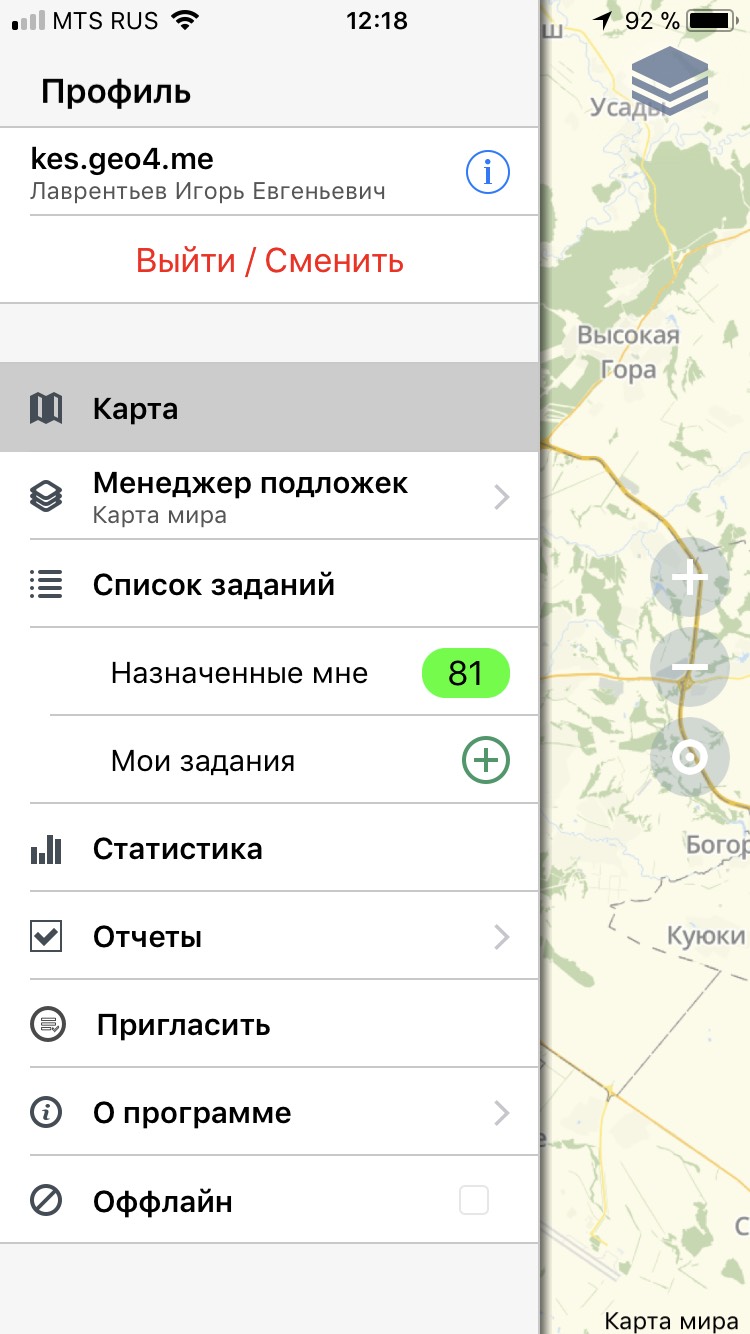Tap the info icon next to kes.geo4.me

488,173
